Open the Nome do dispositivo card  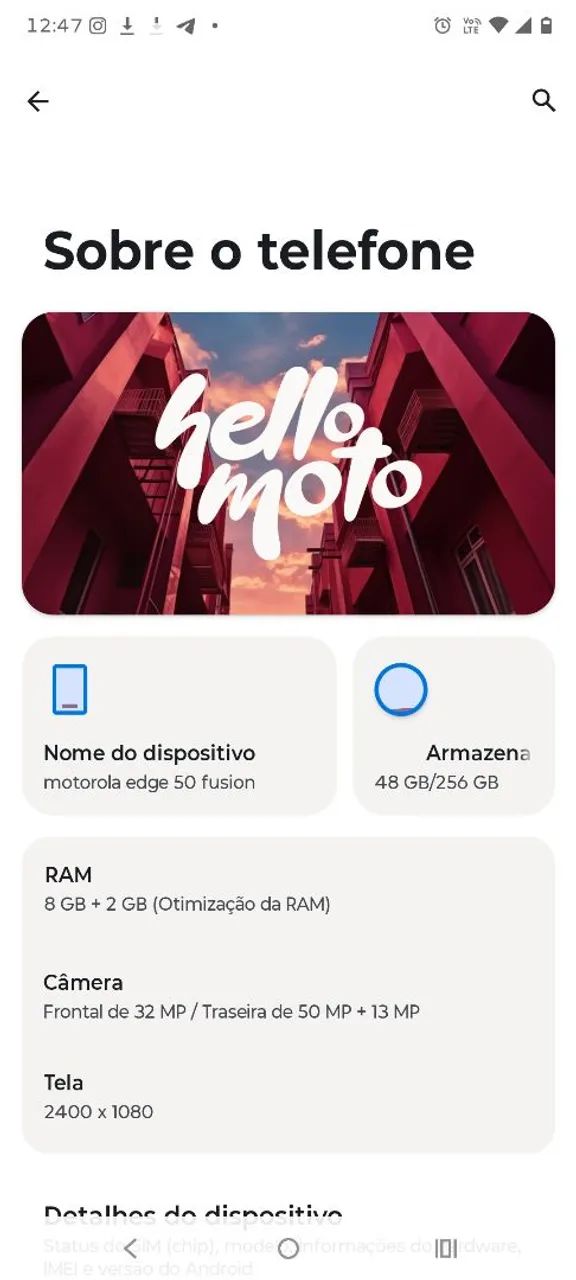[179, 725]
